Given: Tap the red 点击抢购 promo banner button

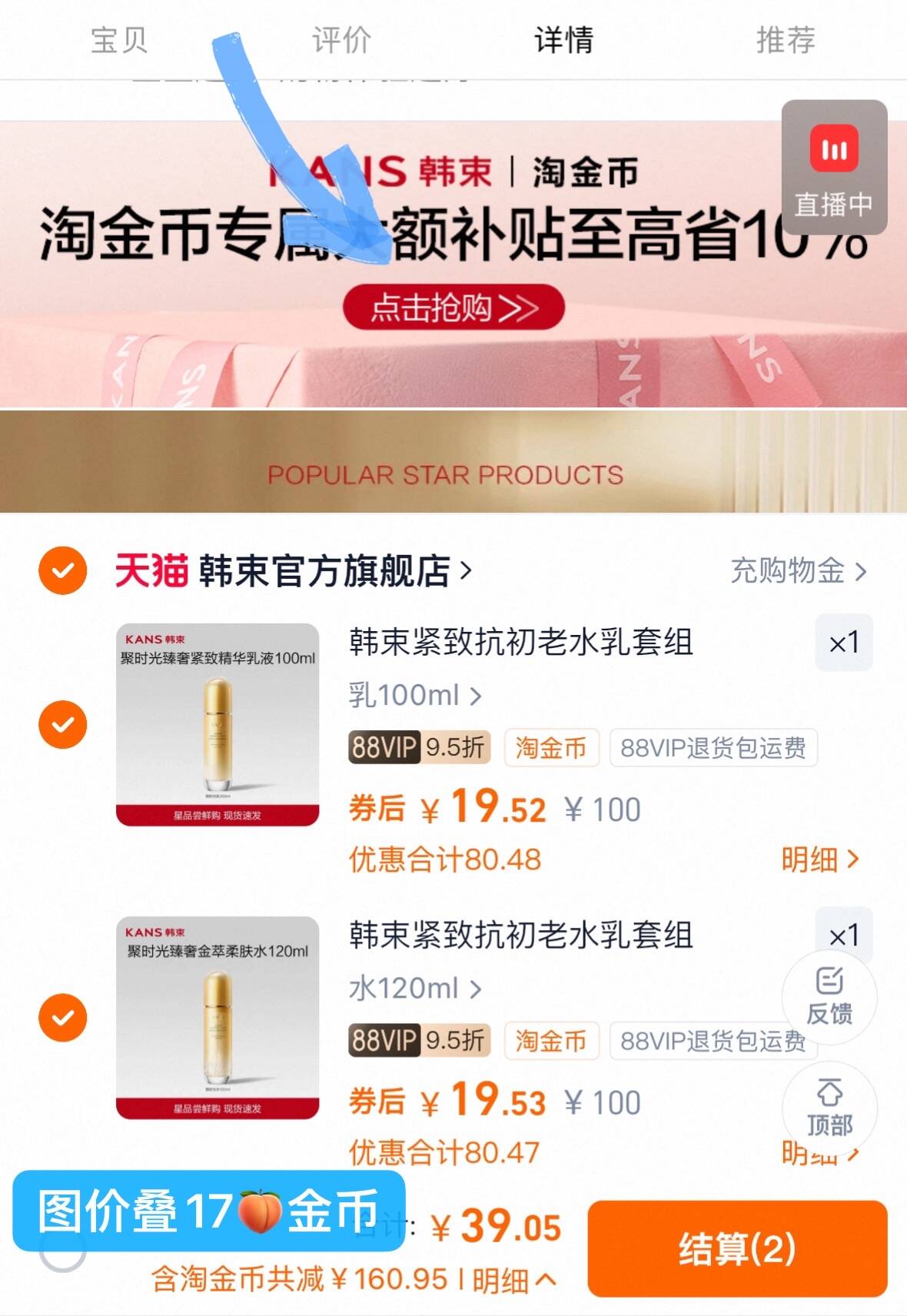Looking at the screenshot, I should [x=453, y=307].
